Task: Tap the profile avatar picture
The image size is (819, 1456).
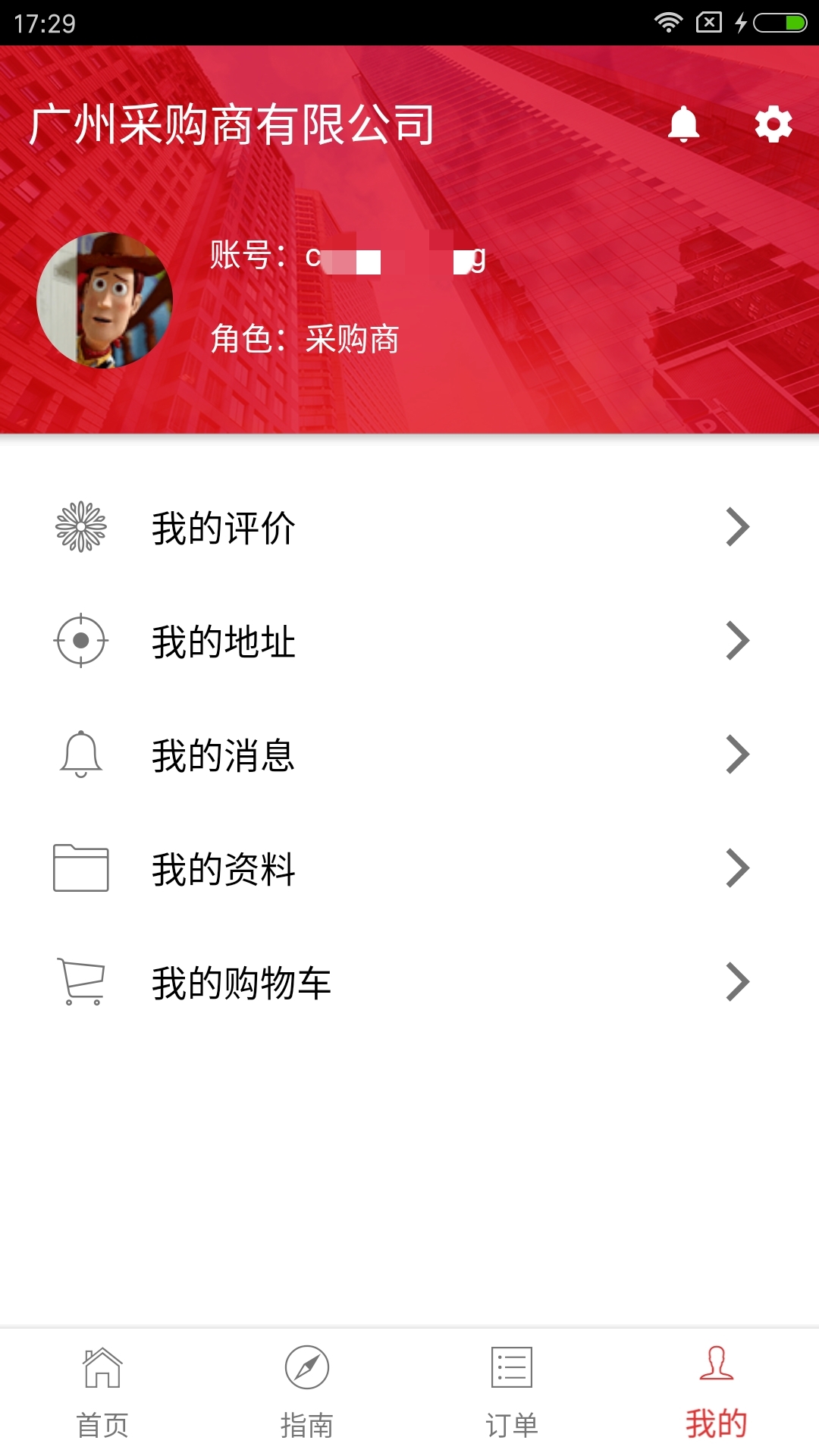Action: pyautogui.click(x=105, y=300)
